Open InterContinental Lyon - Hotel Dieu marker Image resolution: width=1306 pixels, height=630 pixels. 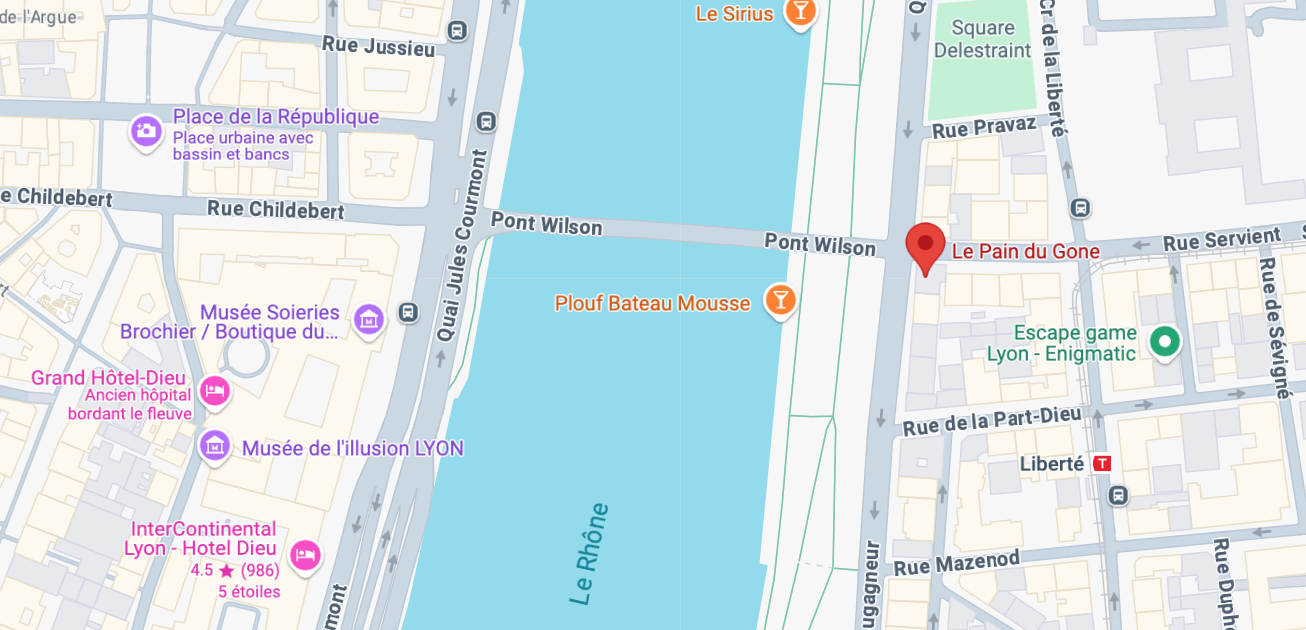click(x=305, y=554)
